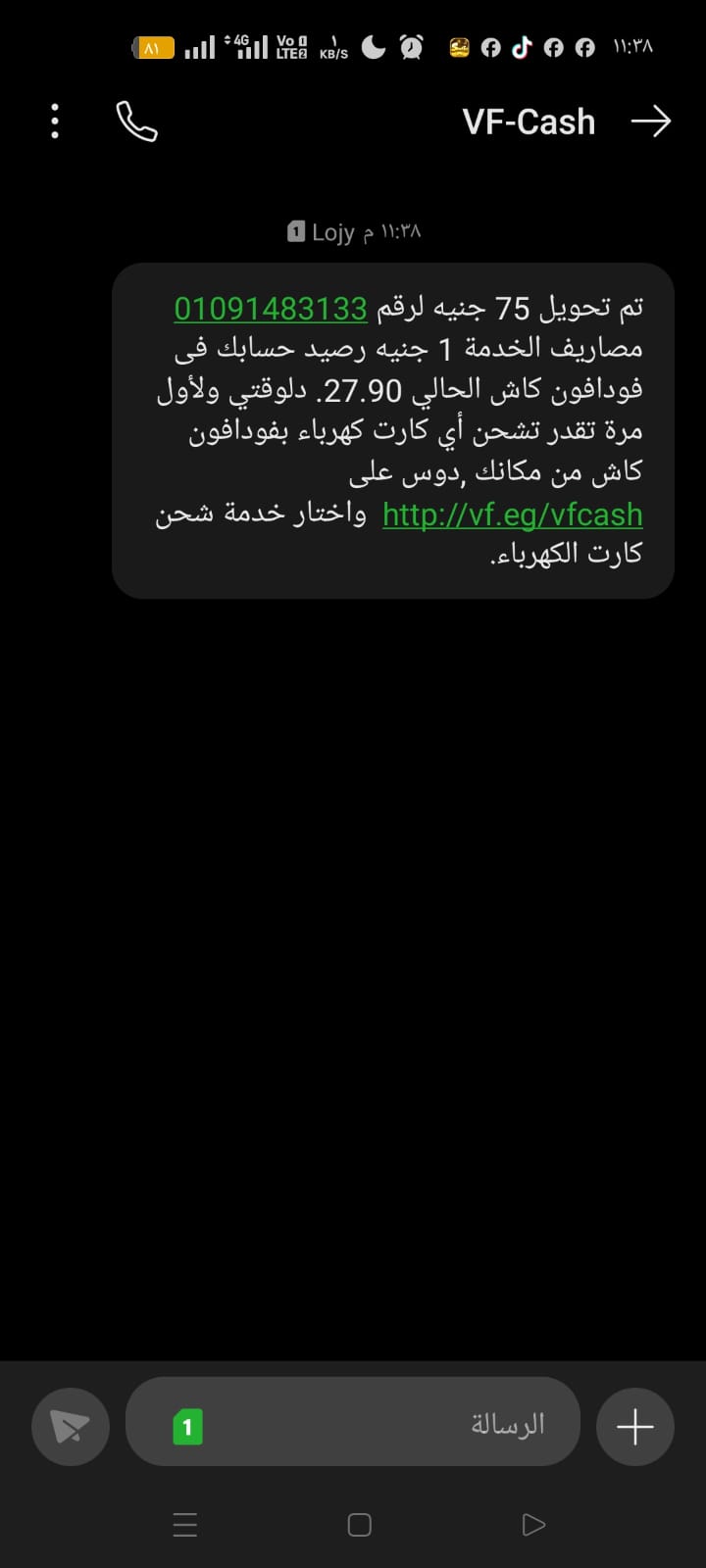
Task: Open the http://vf.eg/vfcash link
Action: [512, 514]
